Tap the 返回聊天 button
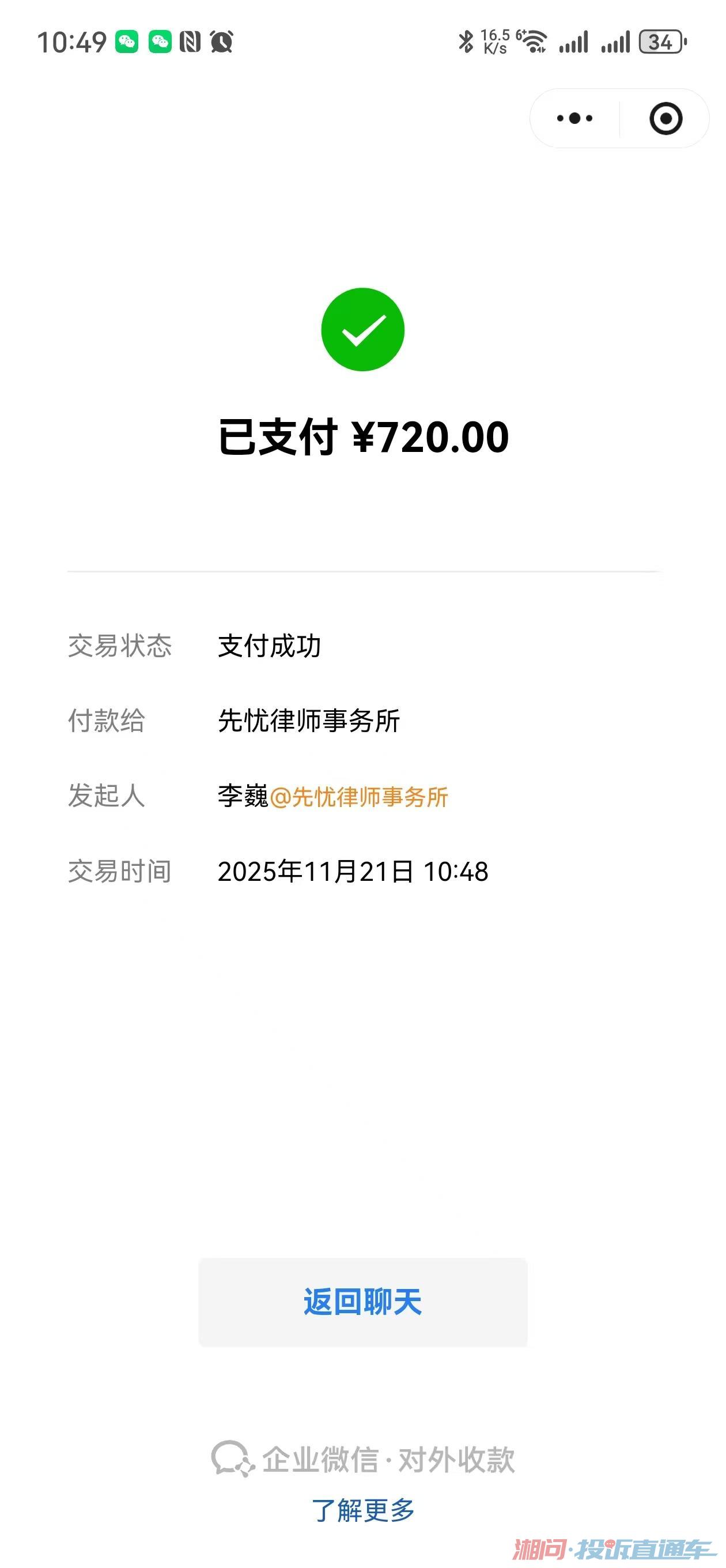Viewport: 726px width, 1568px height. coord(362,1302)
